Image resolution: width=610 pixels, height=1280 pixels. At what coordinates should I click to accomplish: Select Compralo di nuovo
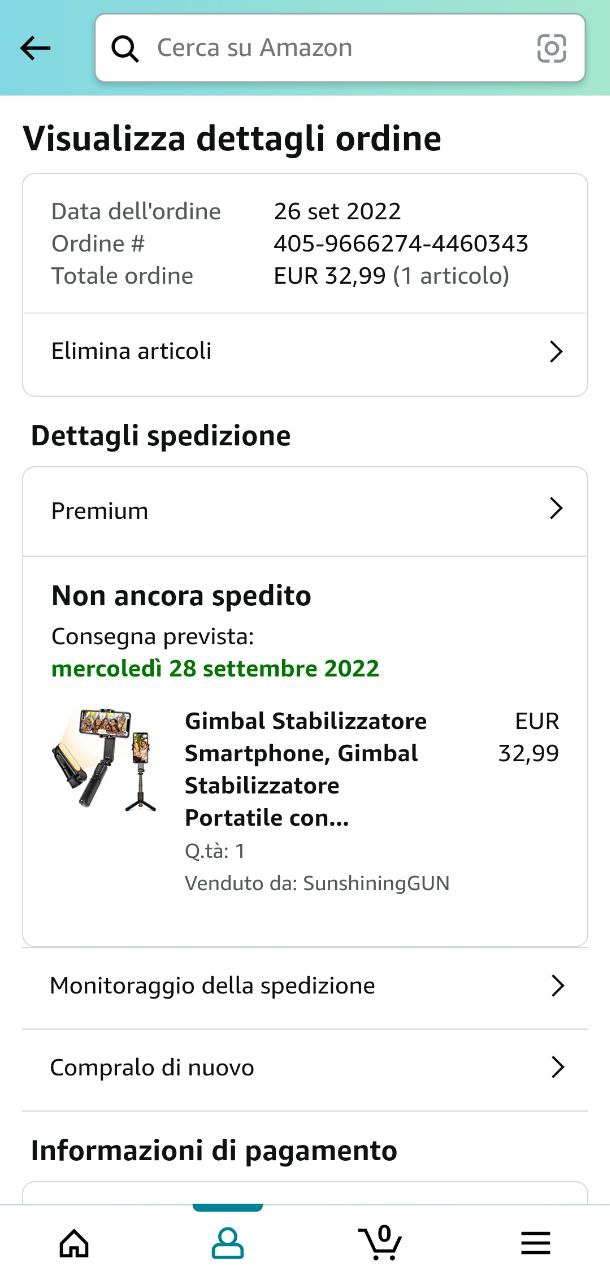pos(305,1068)
